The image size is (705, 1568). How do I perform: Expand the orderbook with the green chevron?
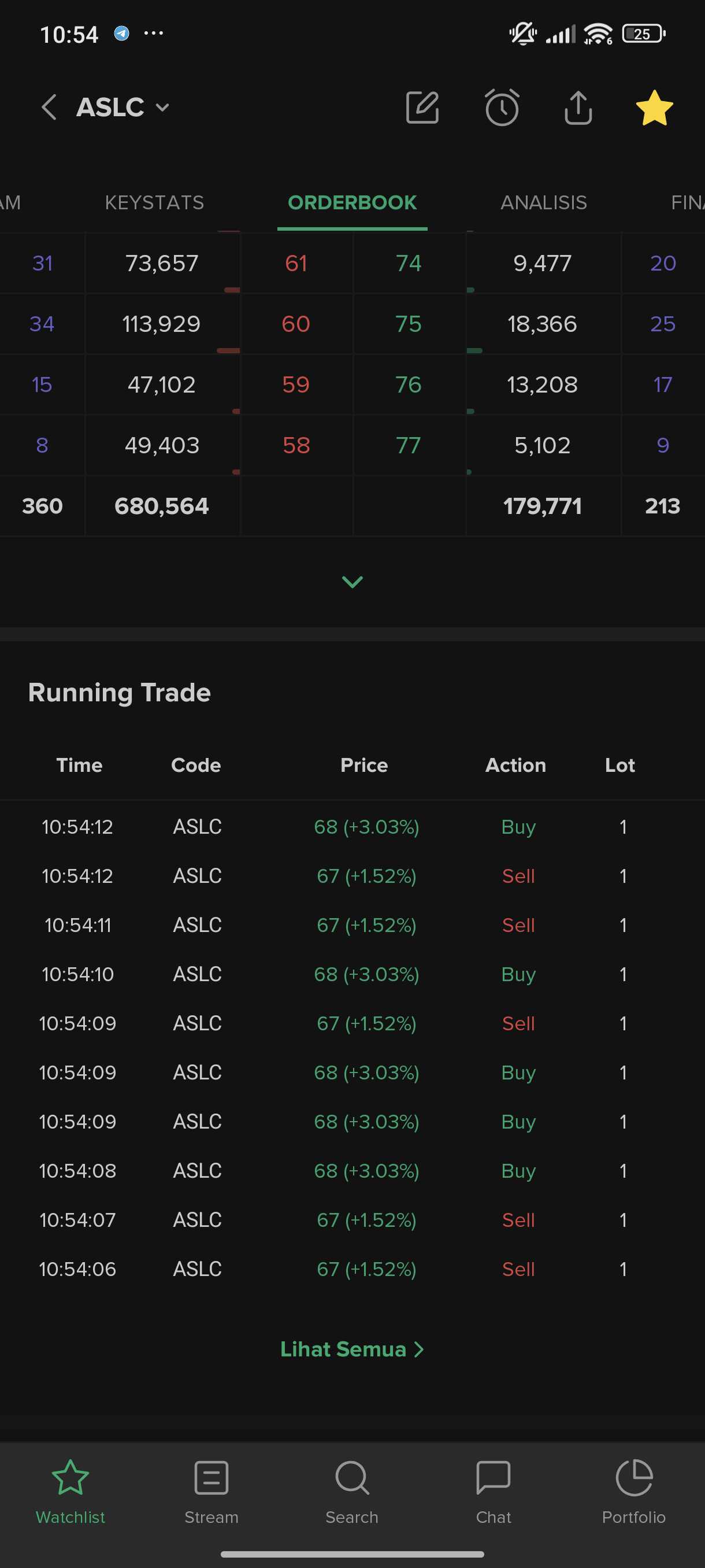[352, 582]
